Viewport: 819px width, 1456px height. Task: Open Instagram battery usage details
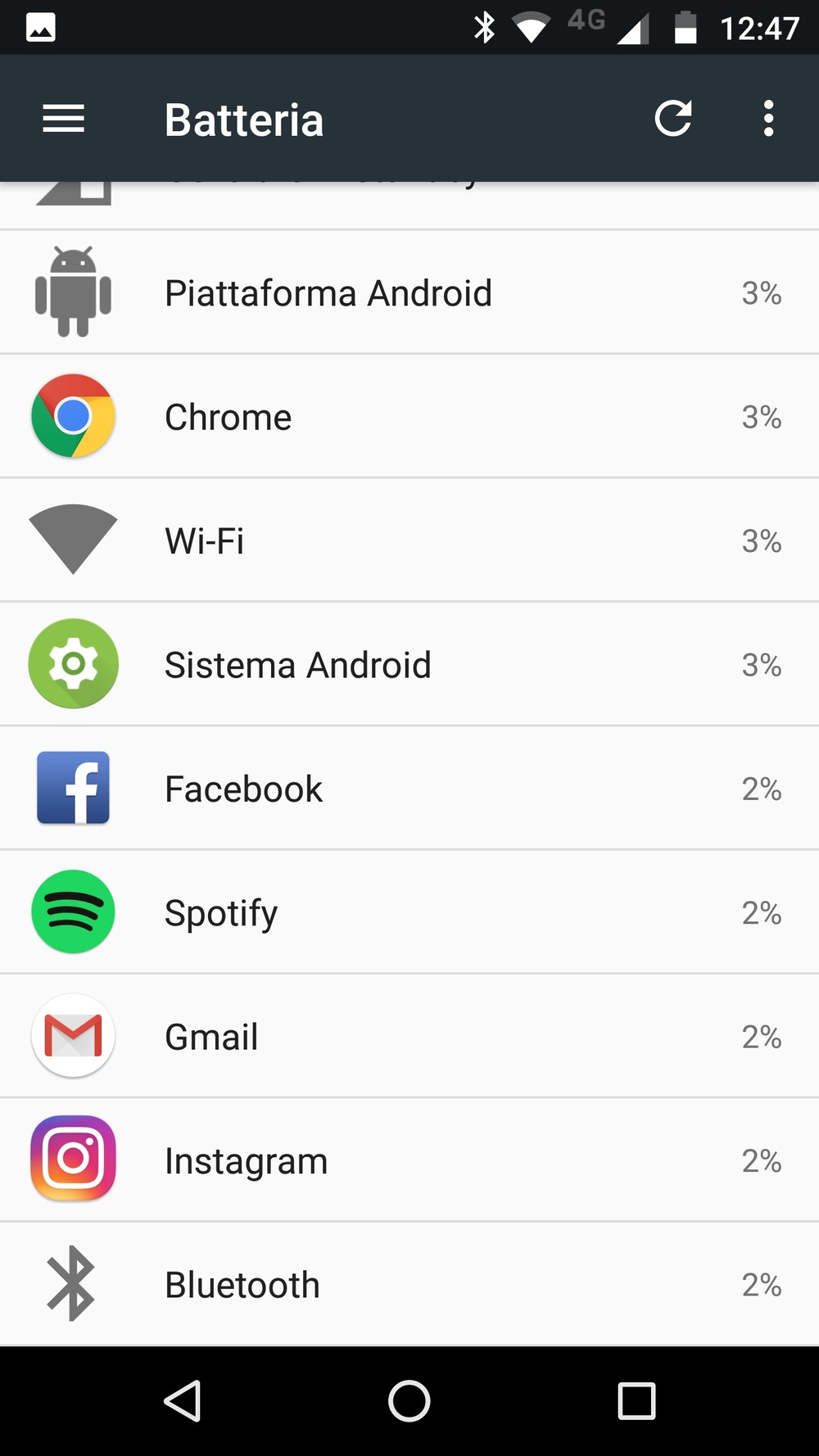pos(409,1160)
